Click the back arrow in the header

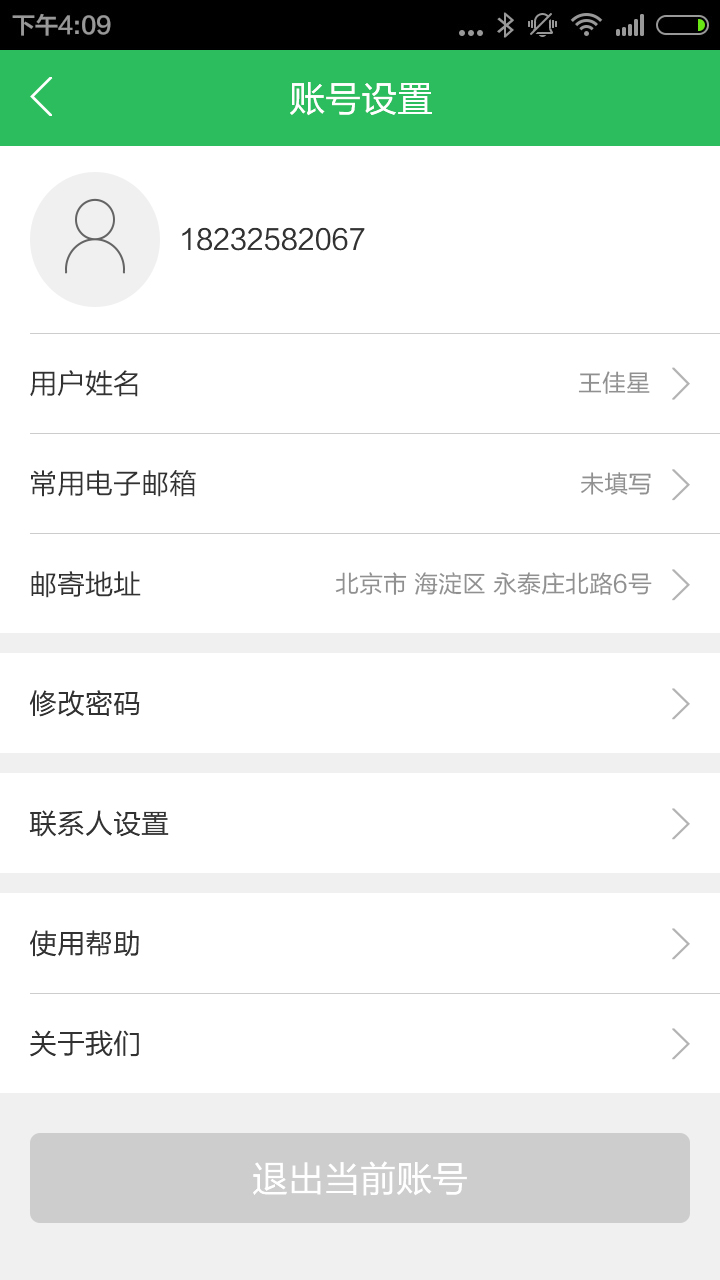[x=40, y=98]
